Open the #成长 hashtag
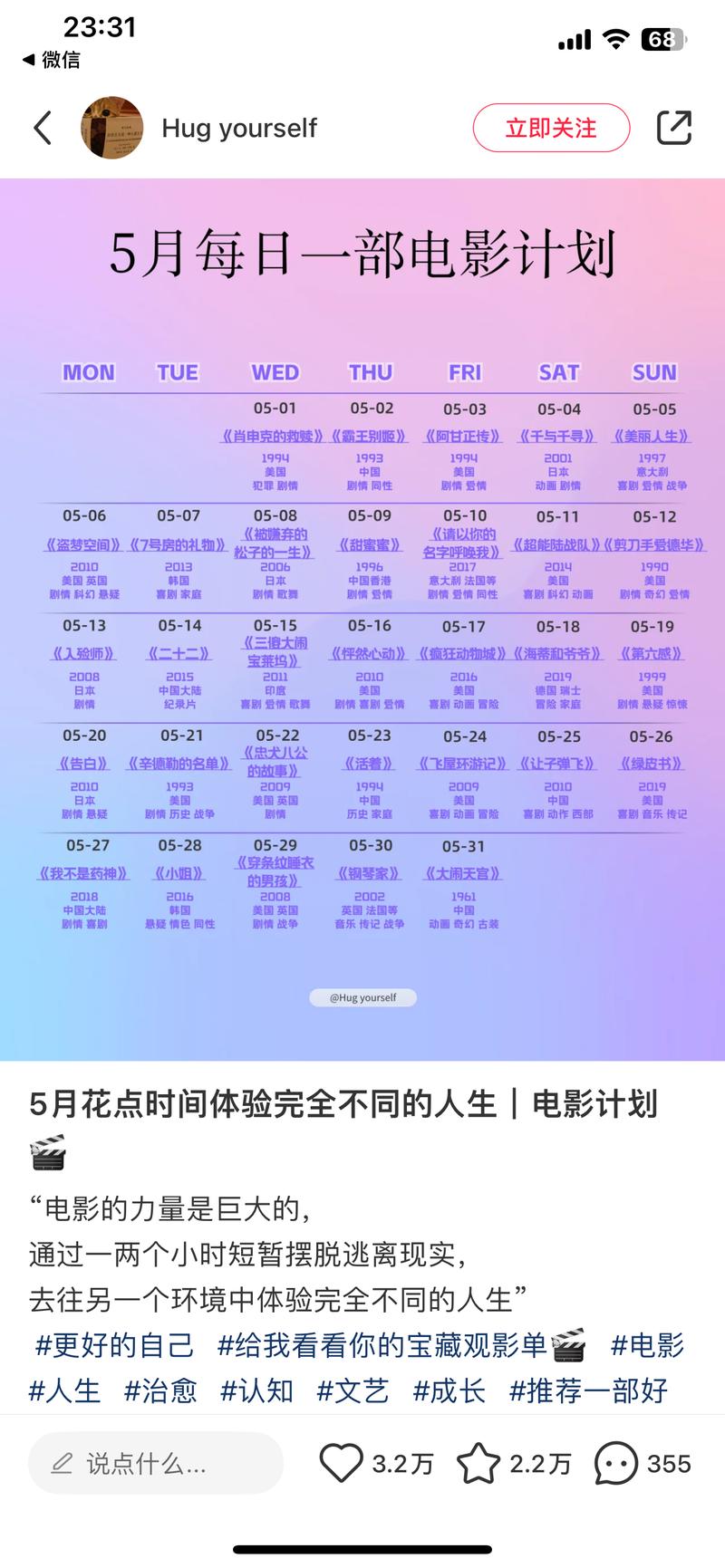 449,1390
